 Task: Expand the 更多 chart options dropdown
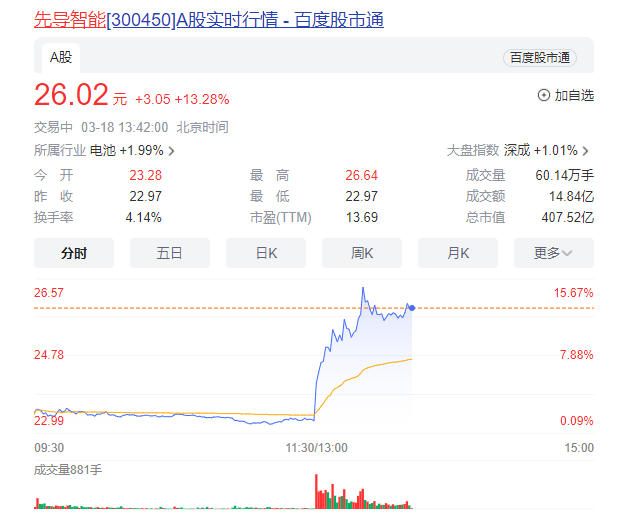pos(553,253)
